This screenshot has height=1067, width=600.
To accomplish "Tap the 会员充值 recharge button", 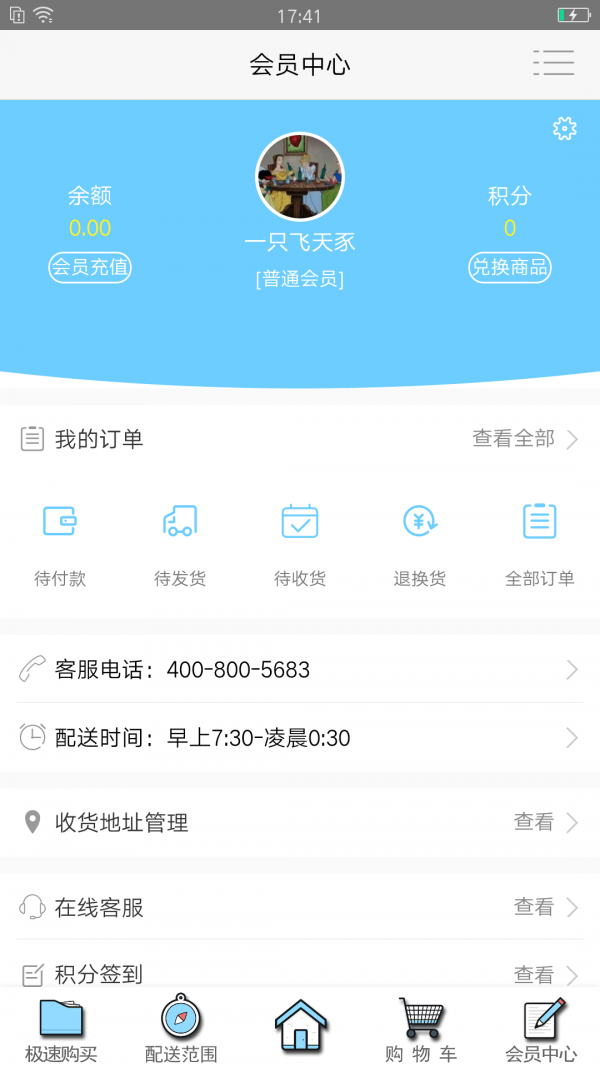I will [x=90, y=267].
